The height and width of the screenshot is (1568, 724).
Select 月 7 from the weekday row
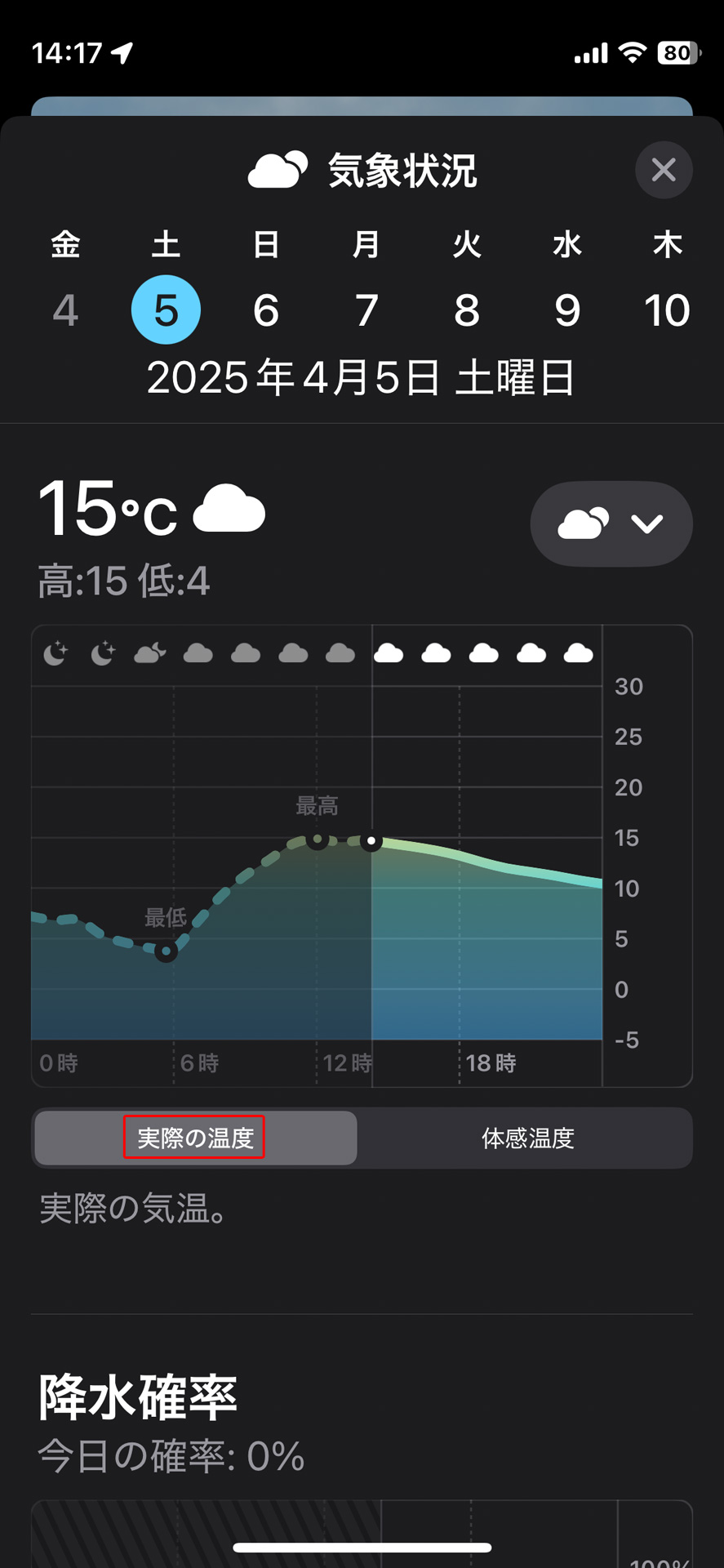[x=366, y=309]
